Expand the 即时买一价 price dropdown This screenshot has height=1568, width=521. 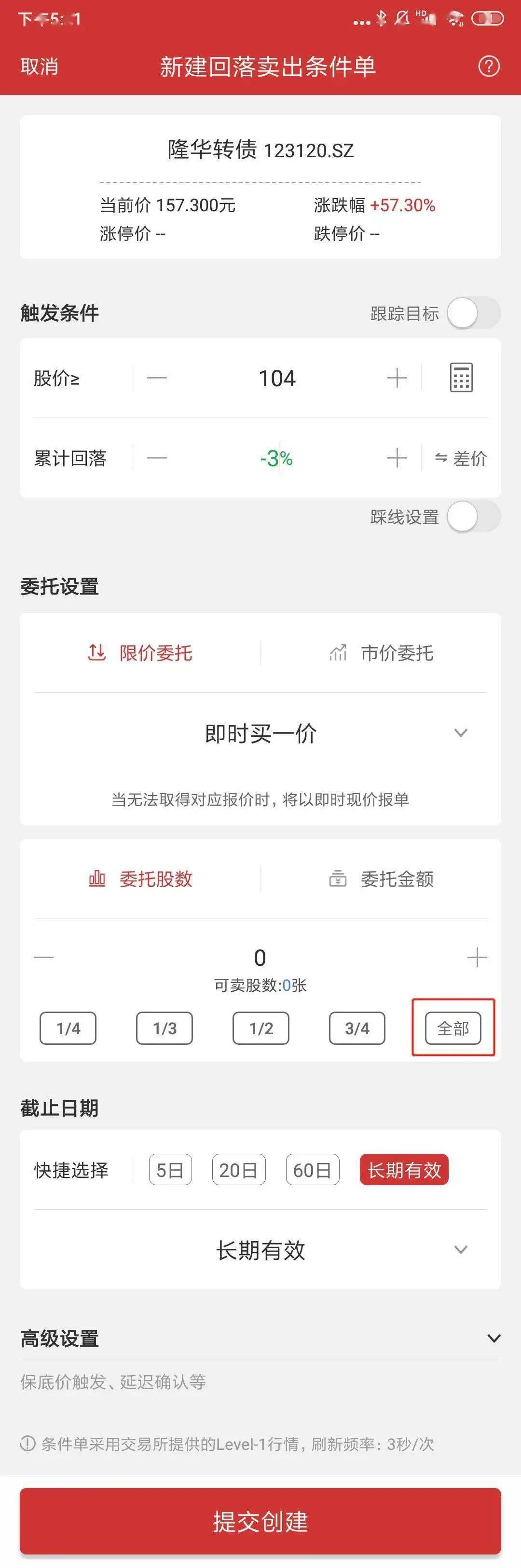point(460,733)
